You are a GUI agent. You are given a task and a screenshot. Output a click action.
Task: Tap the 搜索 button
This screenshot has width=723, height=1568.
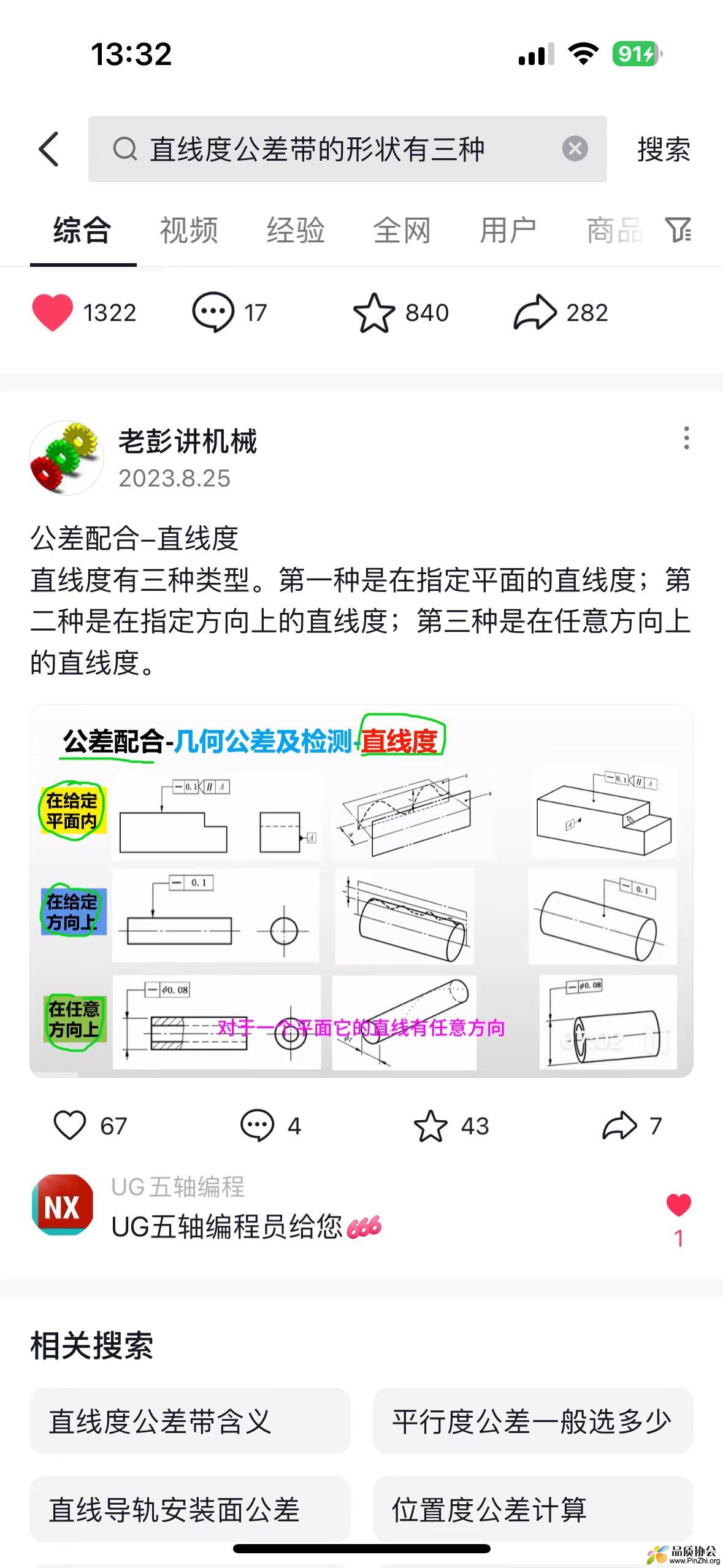(x=664, y=150)
